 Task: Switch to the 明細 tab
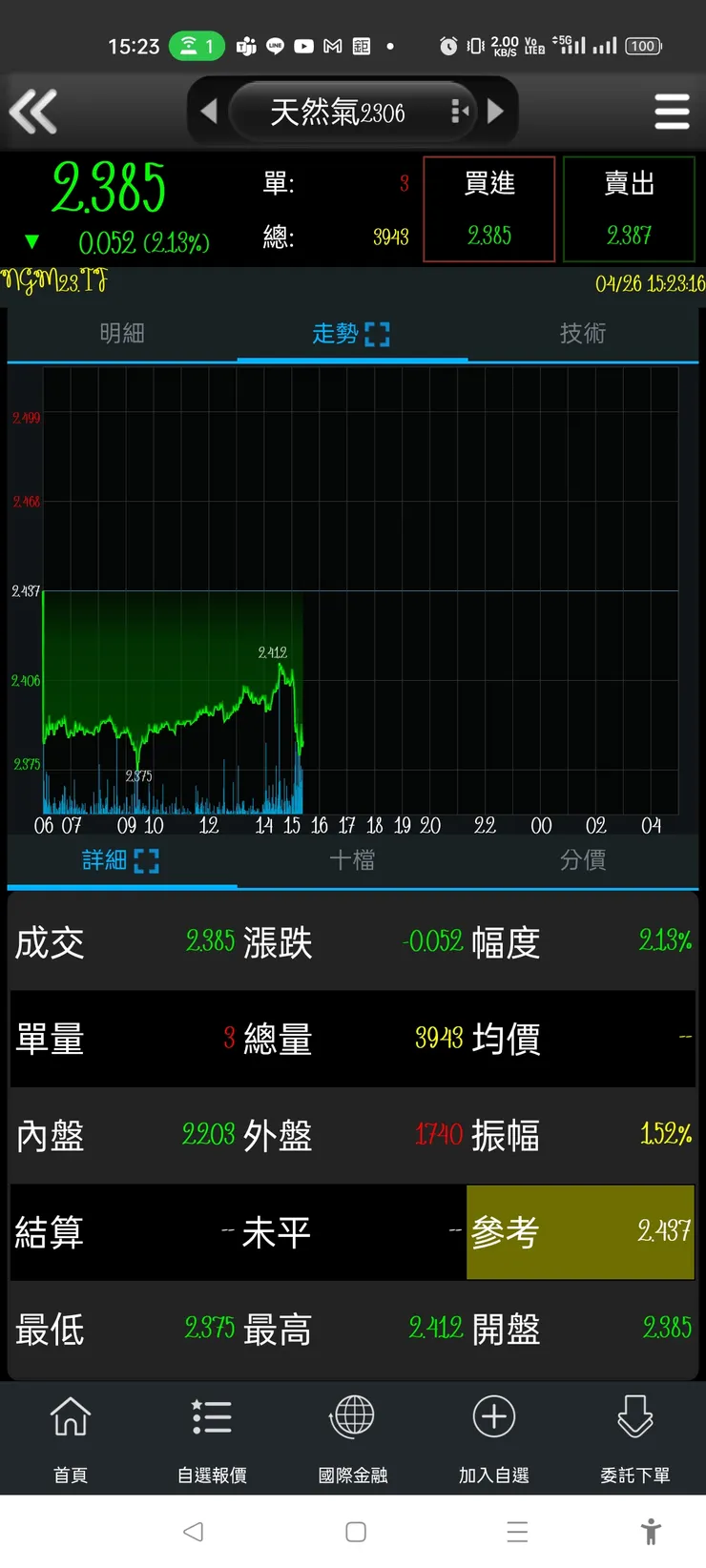(122, 335)
